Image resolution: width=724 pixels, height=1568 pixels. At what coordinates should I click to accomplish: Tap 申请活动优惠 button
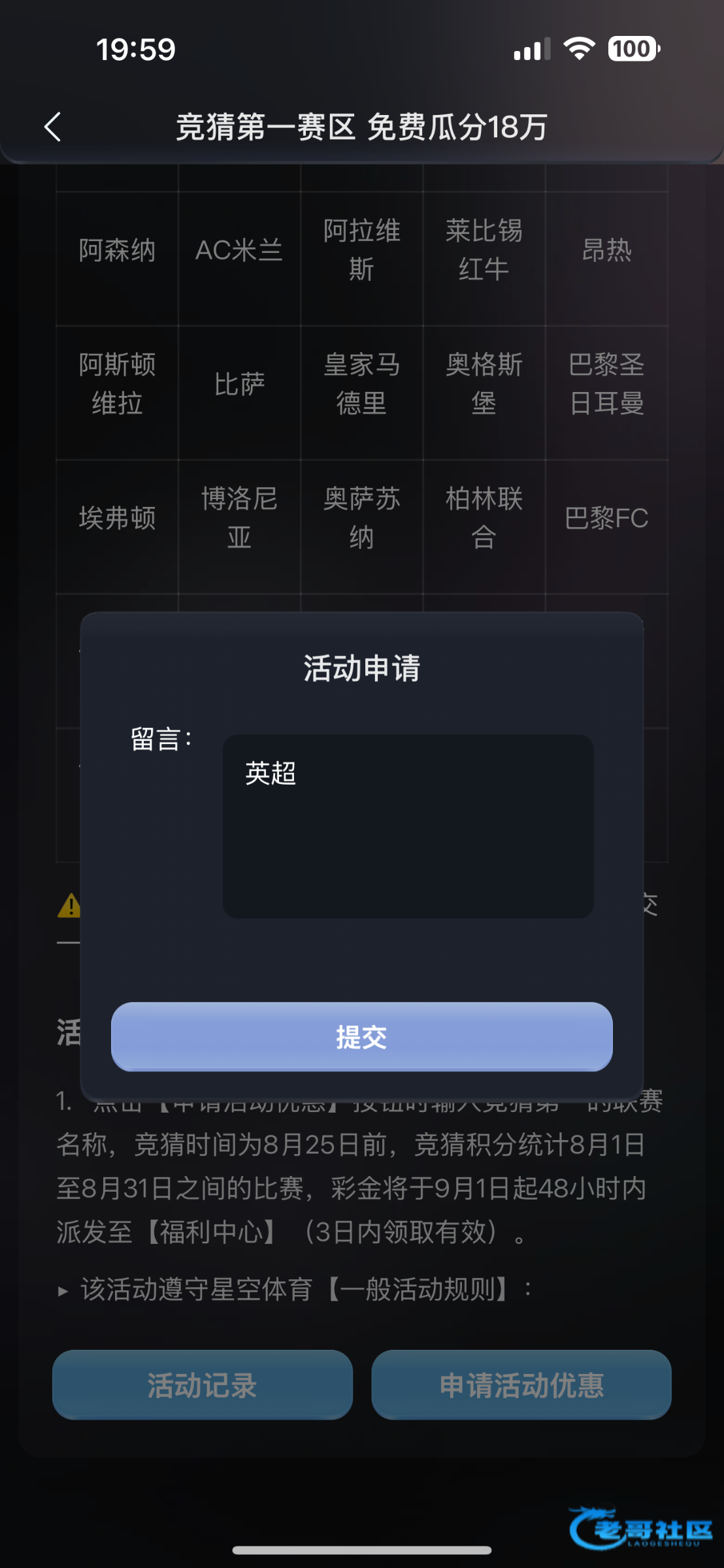click(521, 1384)
